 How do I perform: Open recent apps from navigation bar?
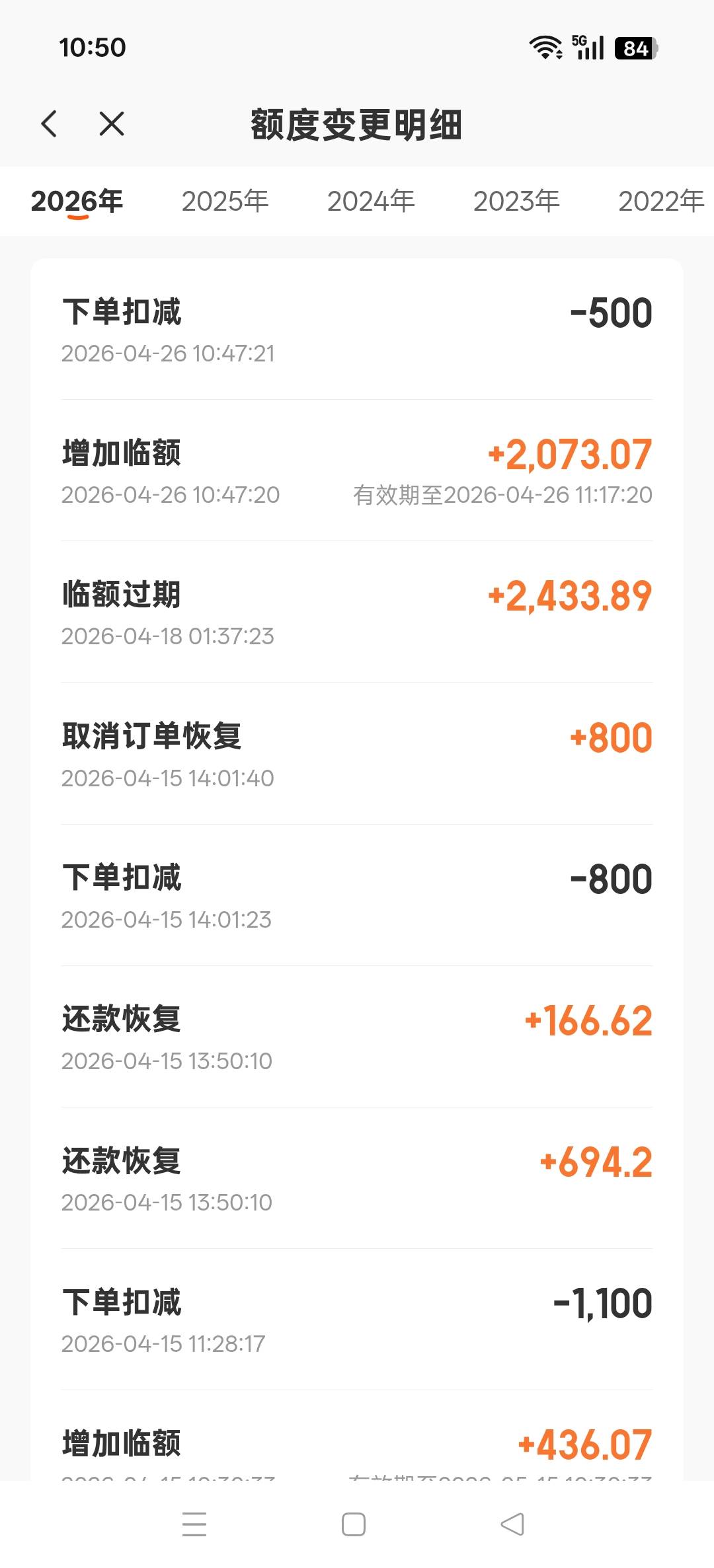pos(194,1524)
